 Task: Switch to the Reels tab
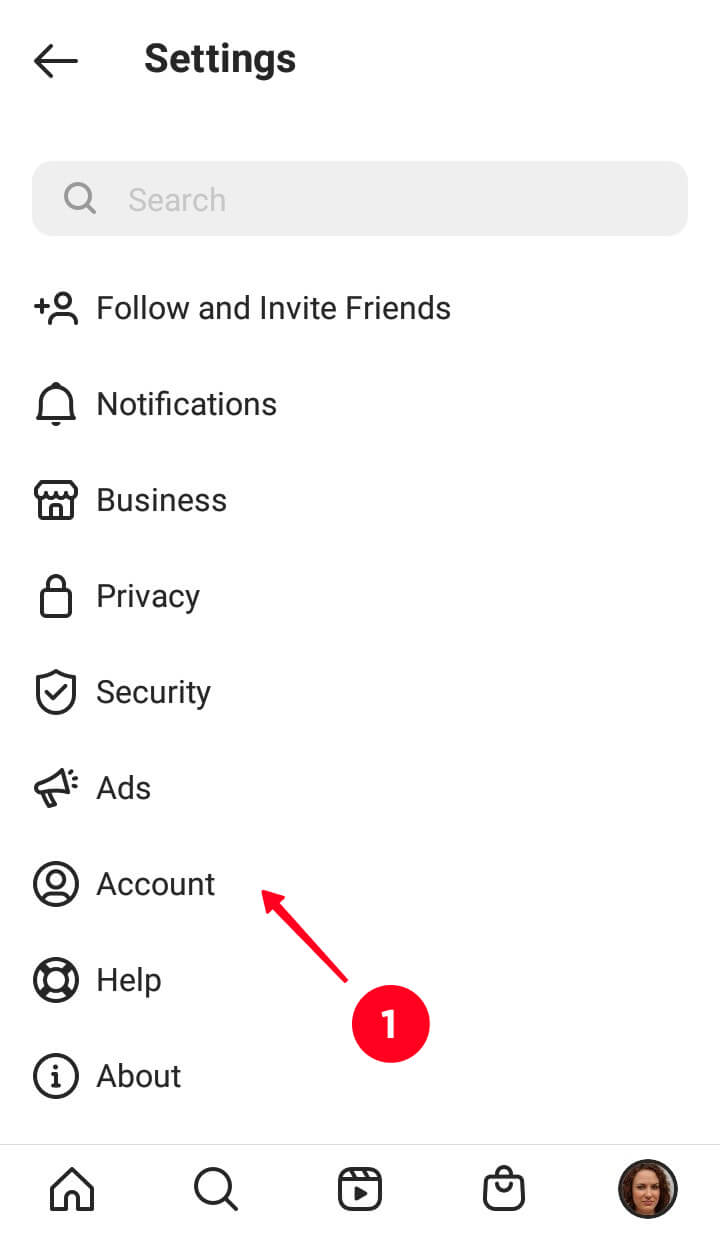point(360,1189)
